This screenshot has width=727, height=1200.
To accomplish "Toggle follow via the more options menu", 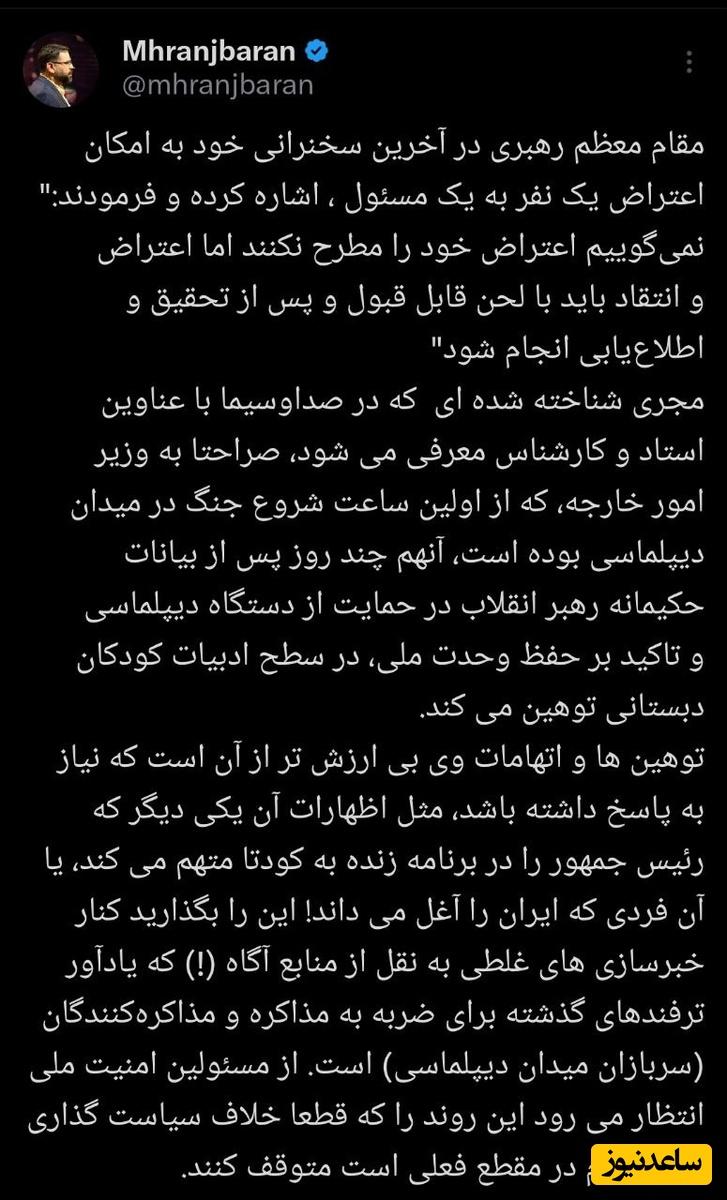I will tap(687, 62).
